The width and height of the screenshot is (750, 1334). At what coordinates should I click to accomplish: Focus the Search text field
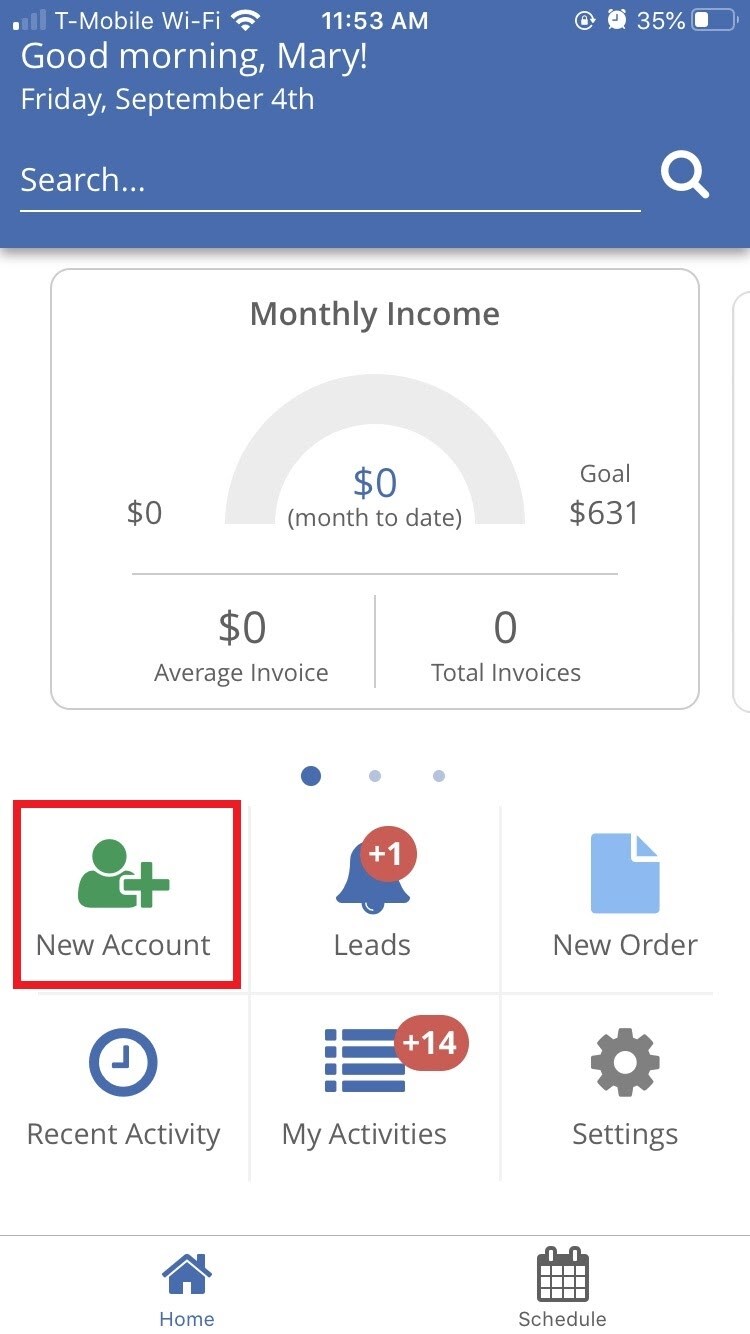pyautogui.click(x=330, y=181)
